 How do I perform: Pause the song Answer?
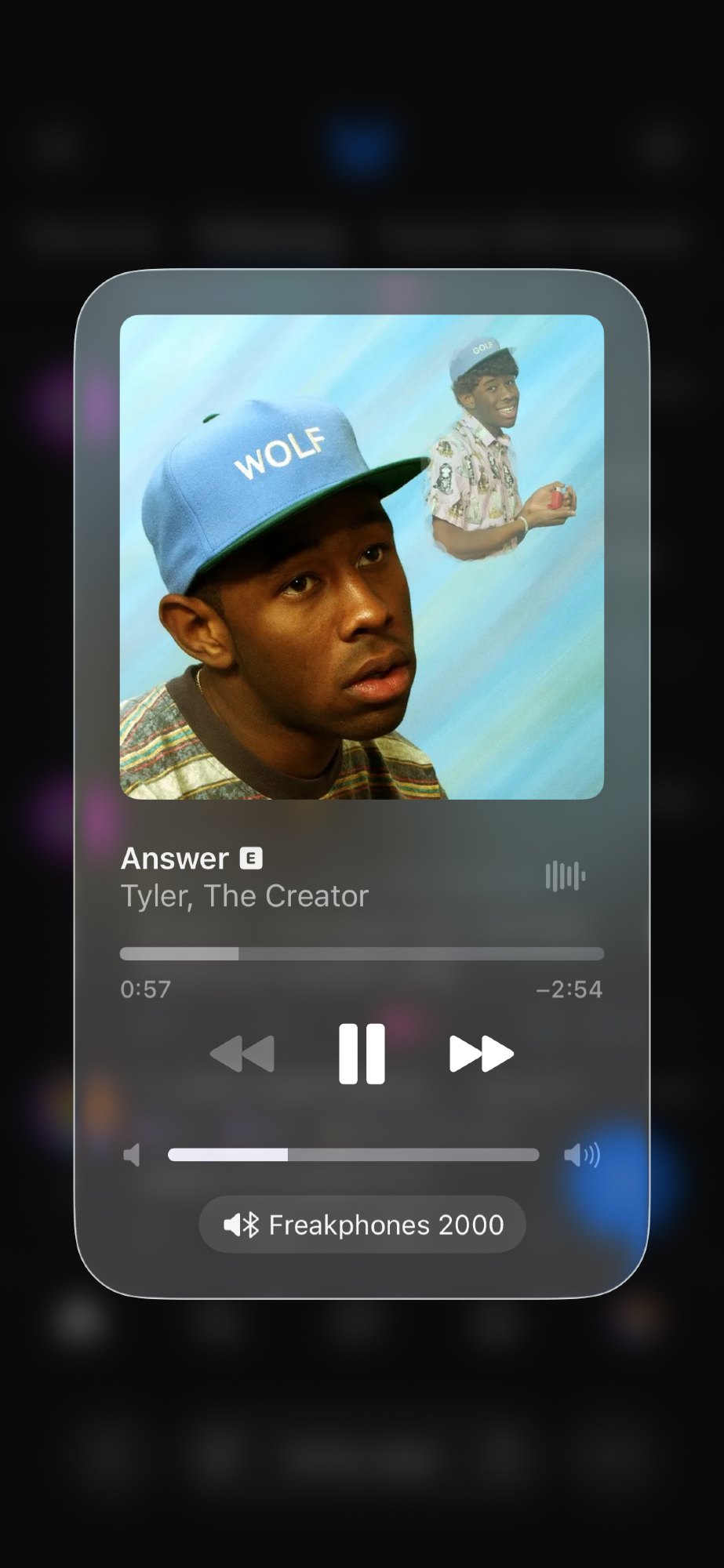point(362,1053)
